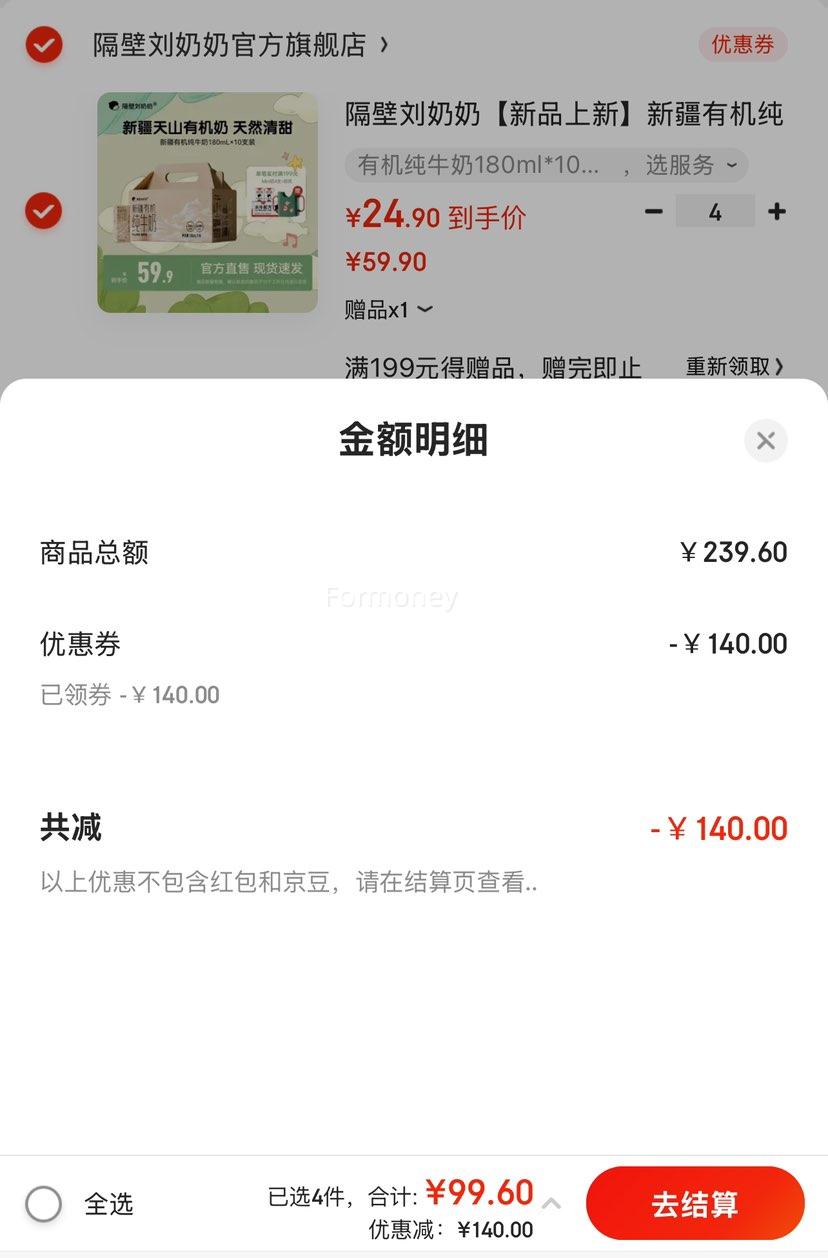Click the red checkmark next to the store name
Viewport: 828px width, 1258px height.
43,44
